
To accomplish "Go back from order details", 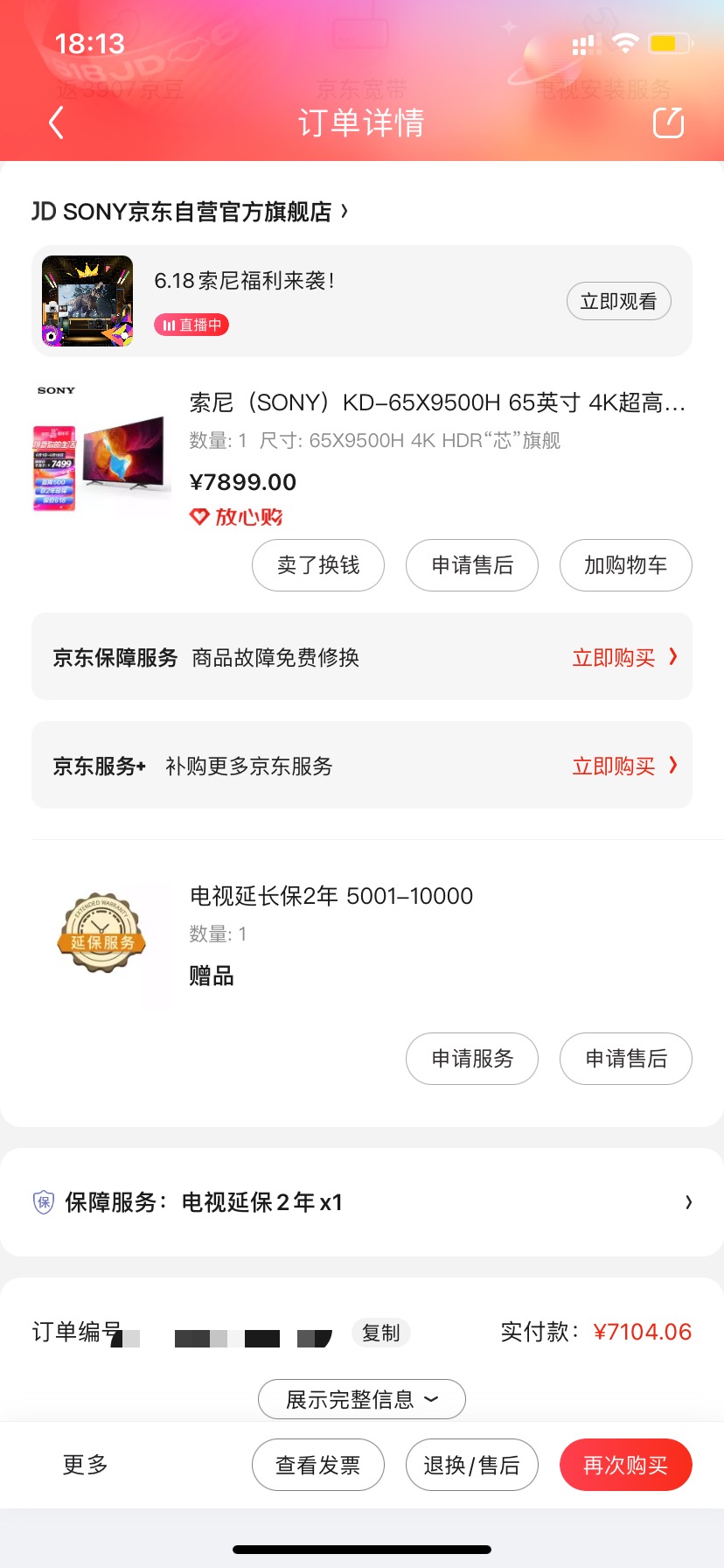I will pos(57,122).
